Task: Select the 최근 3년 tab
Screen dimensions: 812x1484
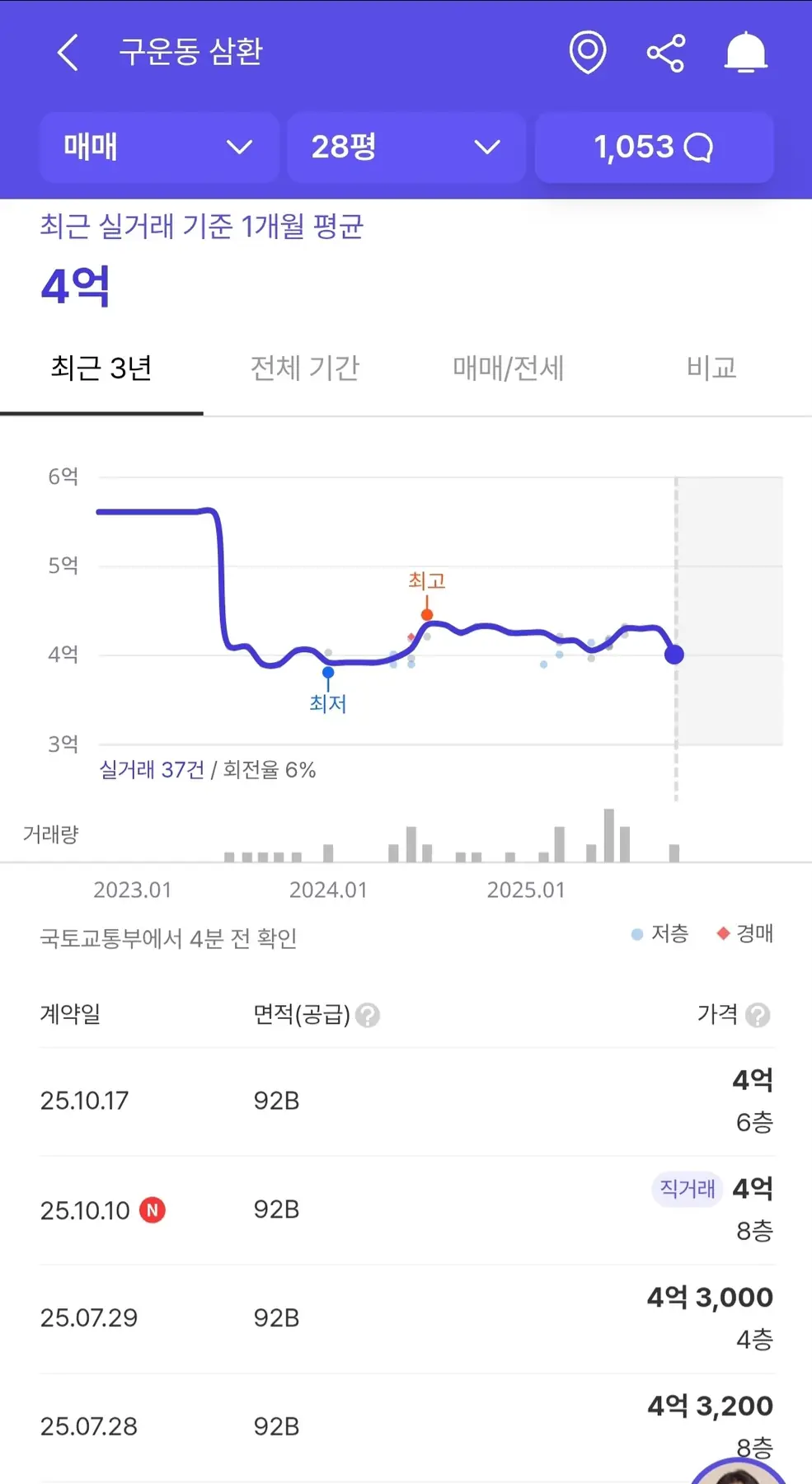Action: point(101,369)
